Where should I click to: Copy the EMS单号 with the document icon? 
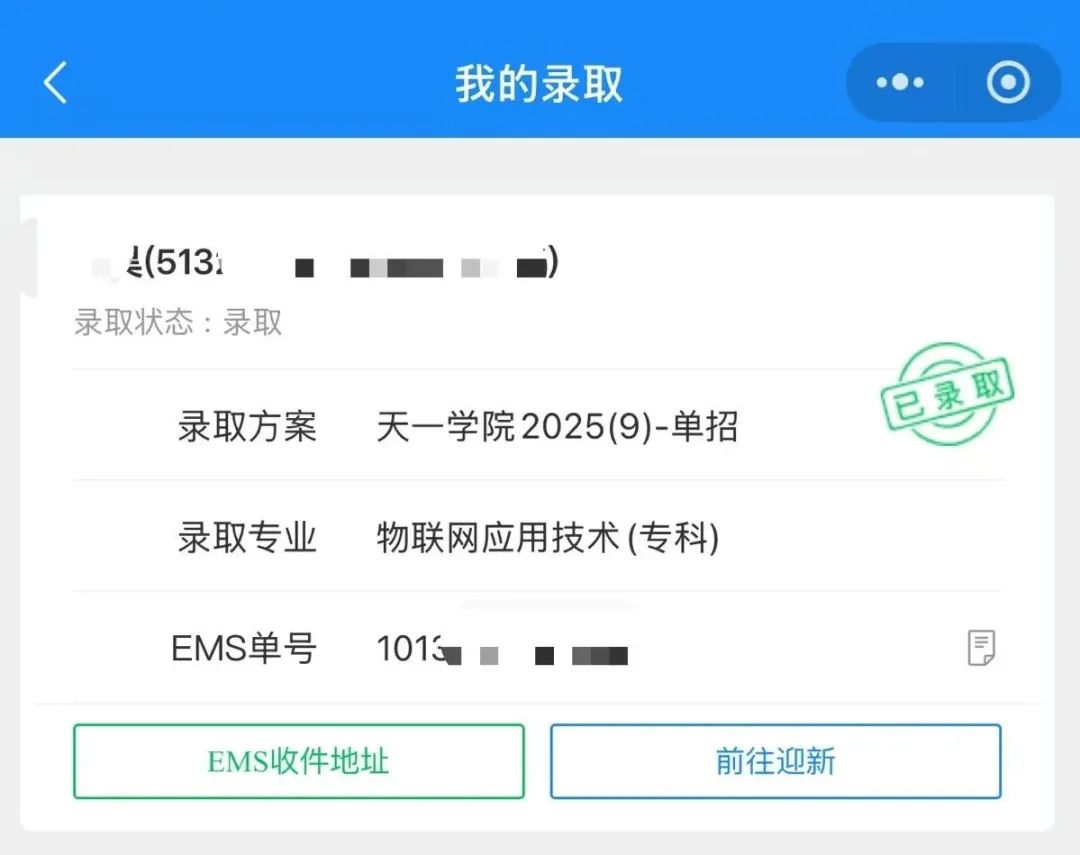[x=981, y=648]
